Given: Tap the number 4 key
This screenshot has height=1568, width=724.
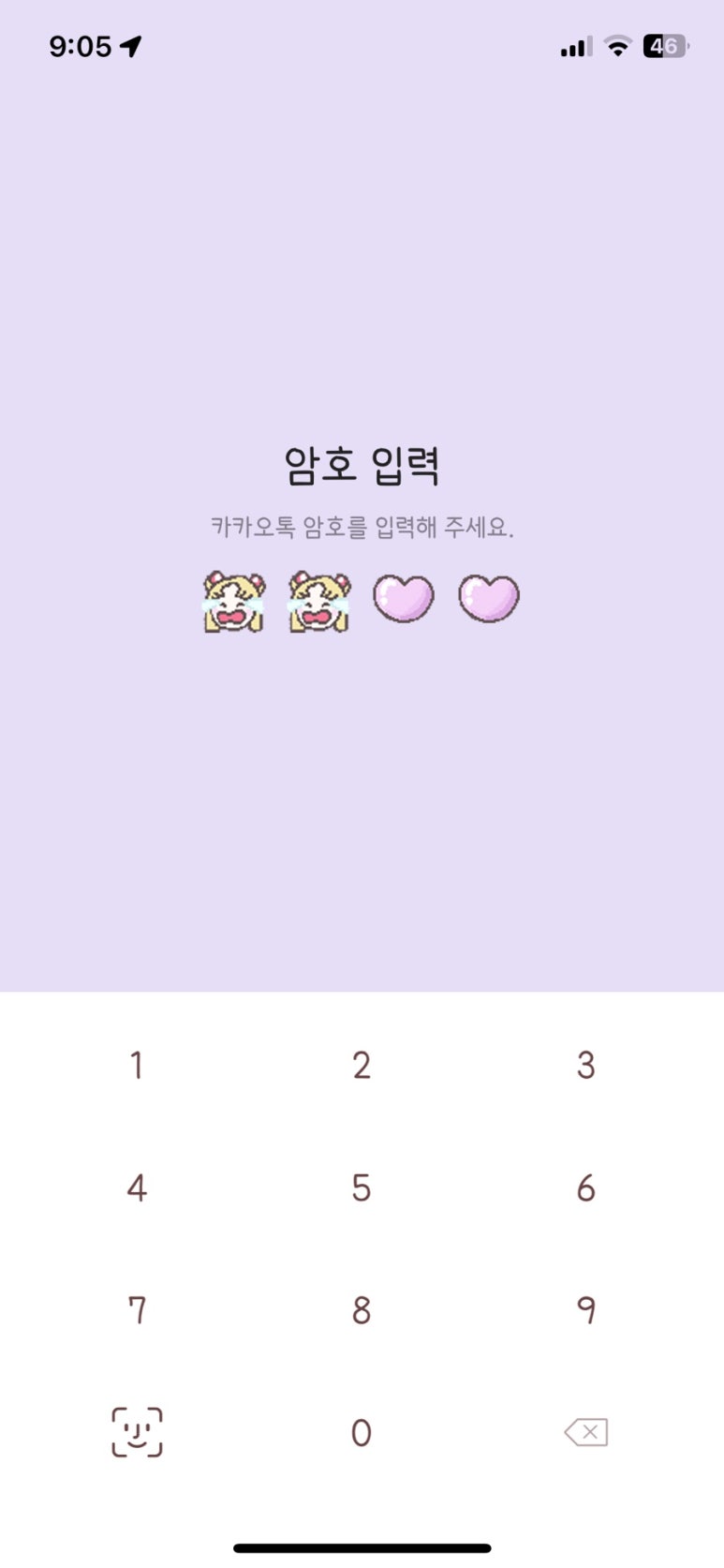Looking at the screenshot, I should pos(137,1187).
